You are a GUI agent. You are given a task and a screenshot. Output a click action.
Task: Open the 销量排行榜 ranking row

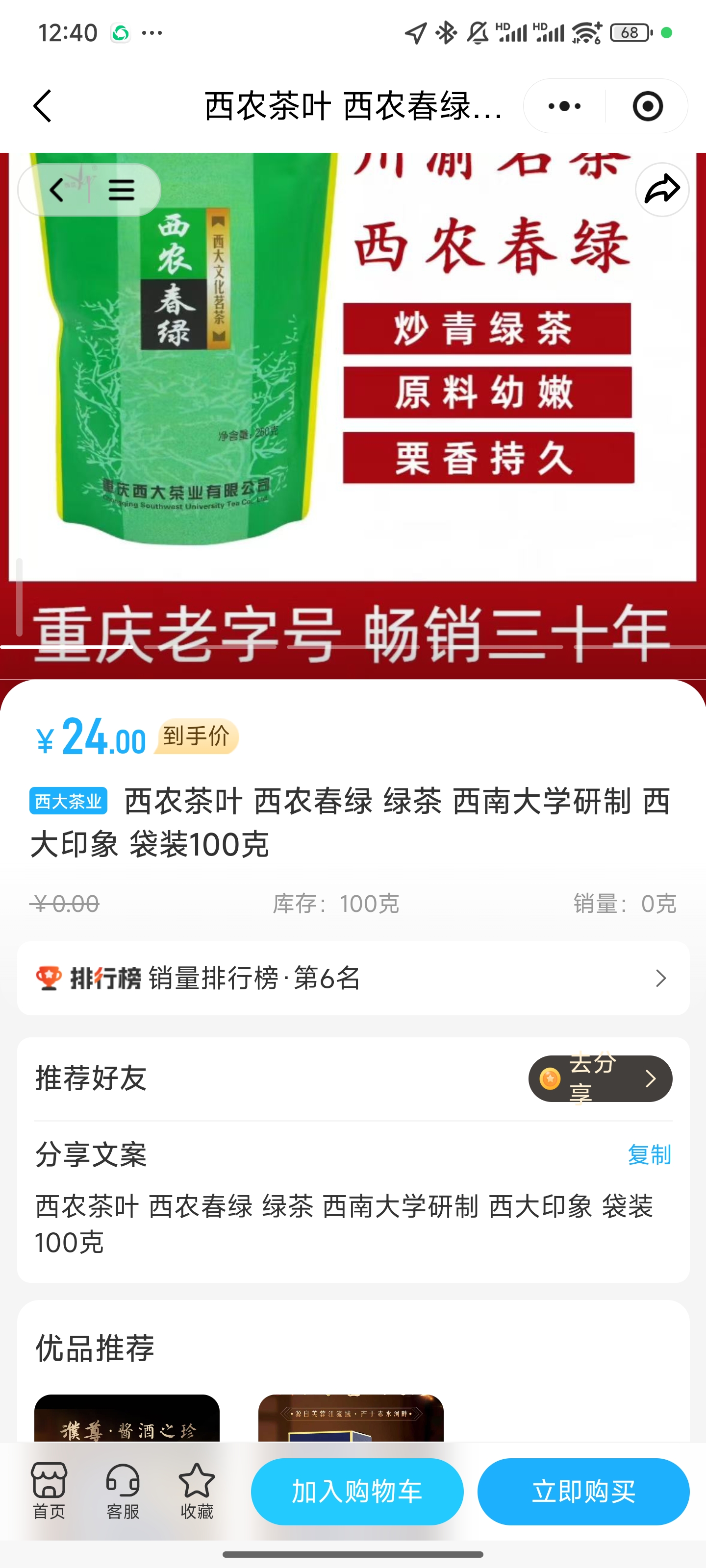(353, 978)
